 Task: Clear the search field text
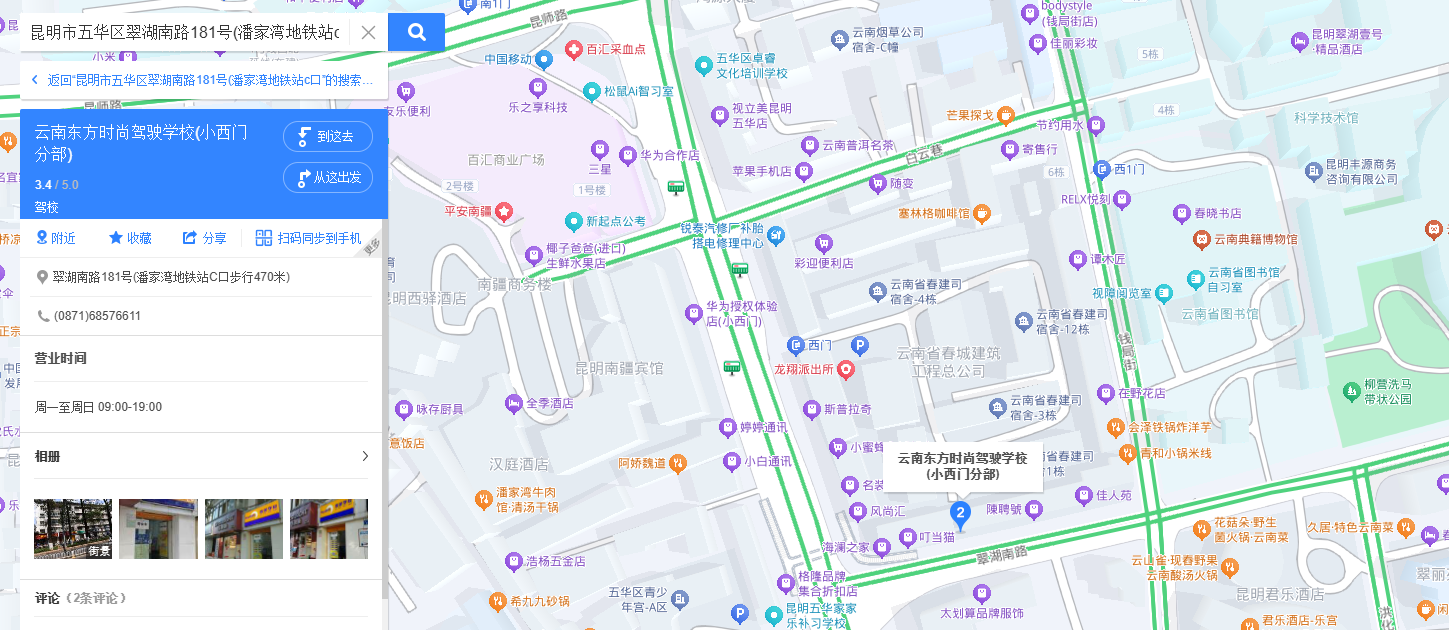(x=368, y=32)
